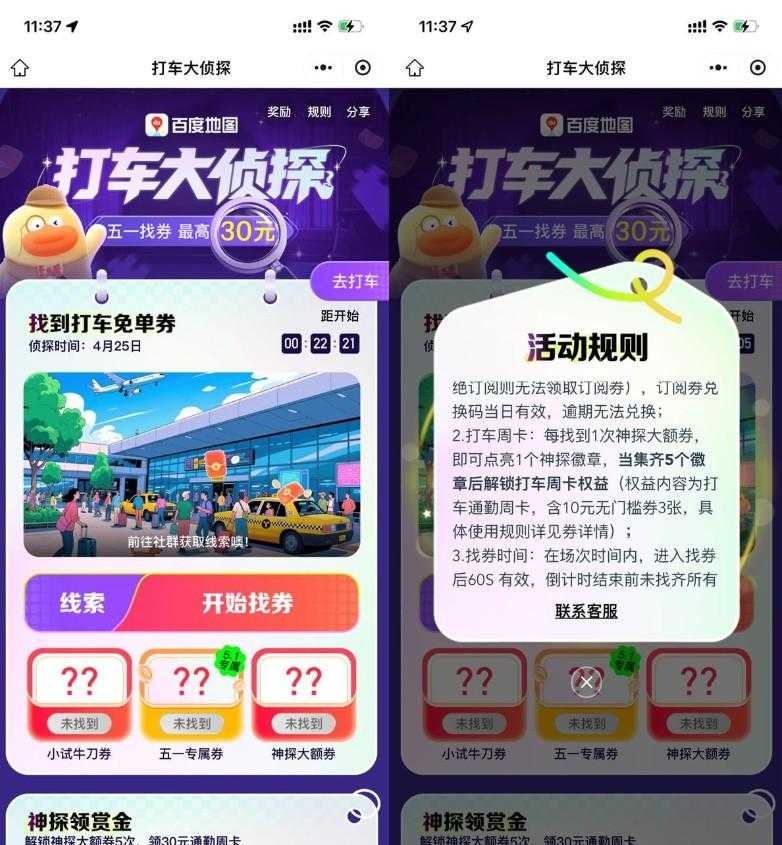
Task: Tap the circle capsule icon beside the menu dots
Action: tap(361, 67)
